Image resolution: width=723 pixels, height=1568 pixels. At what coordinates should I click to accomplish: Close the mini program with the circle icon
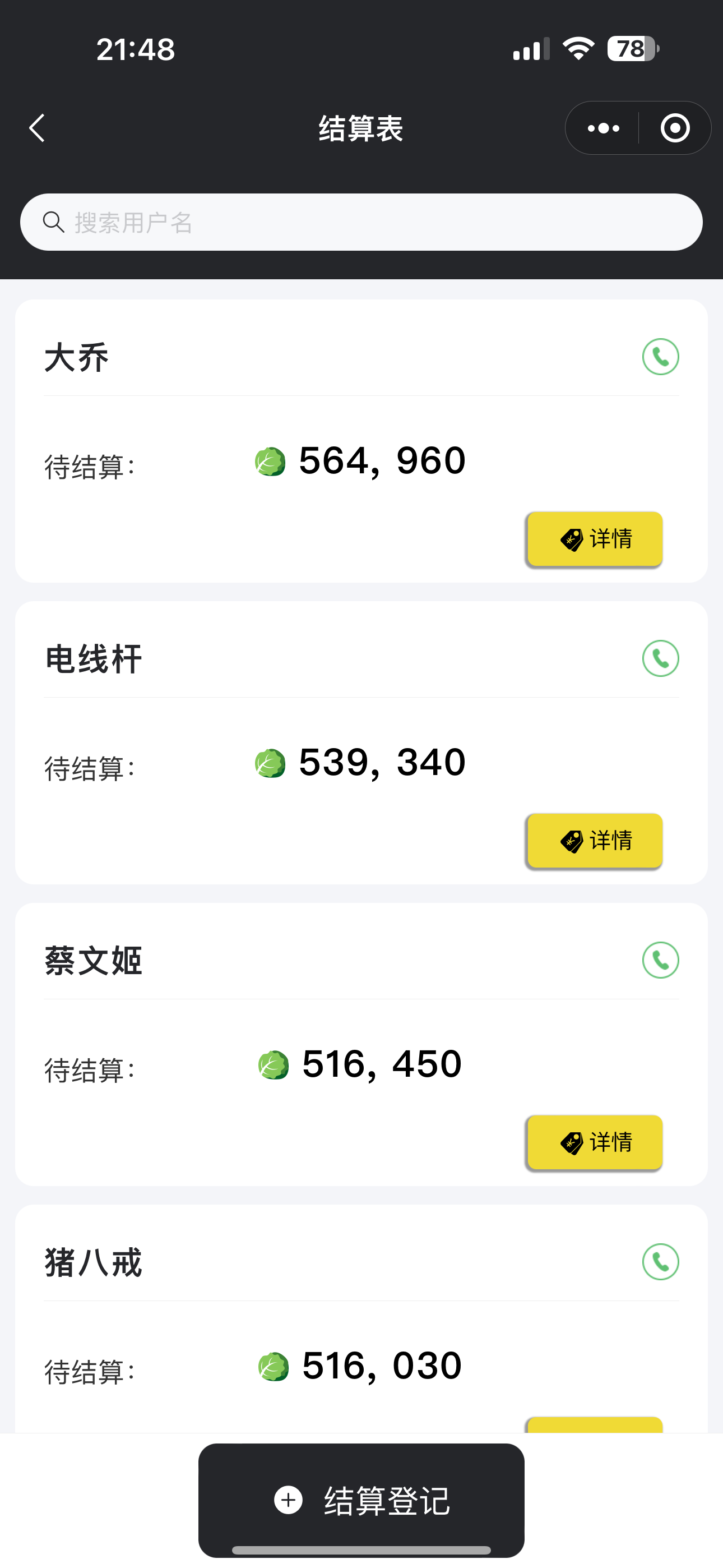pos(675,128)
